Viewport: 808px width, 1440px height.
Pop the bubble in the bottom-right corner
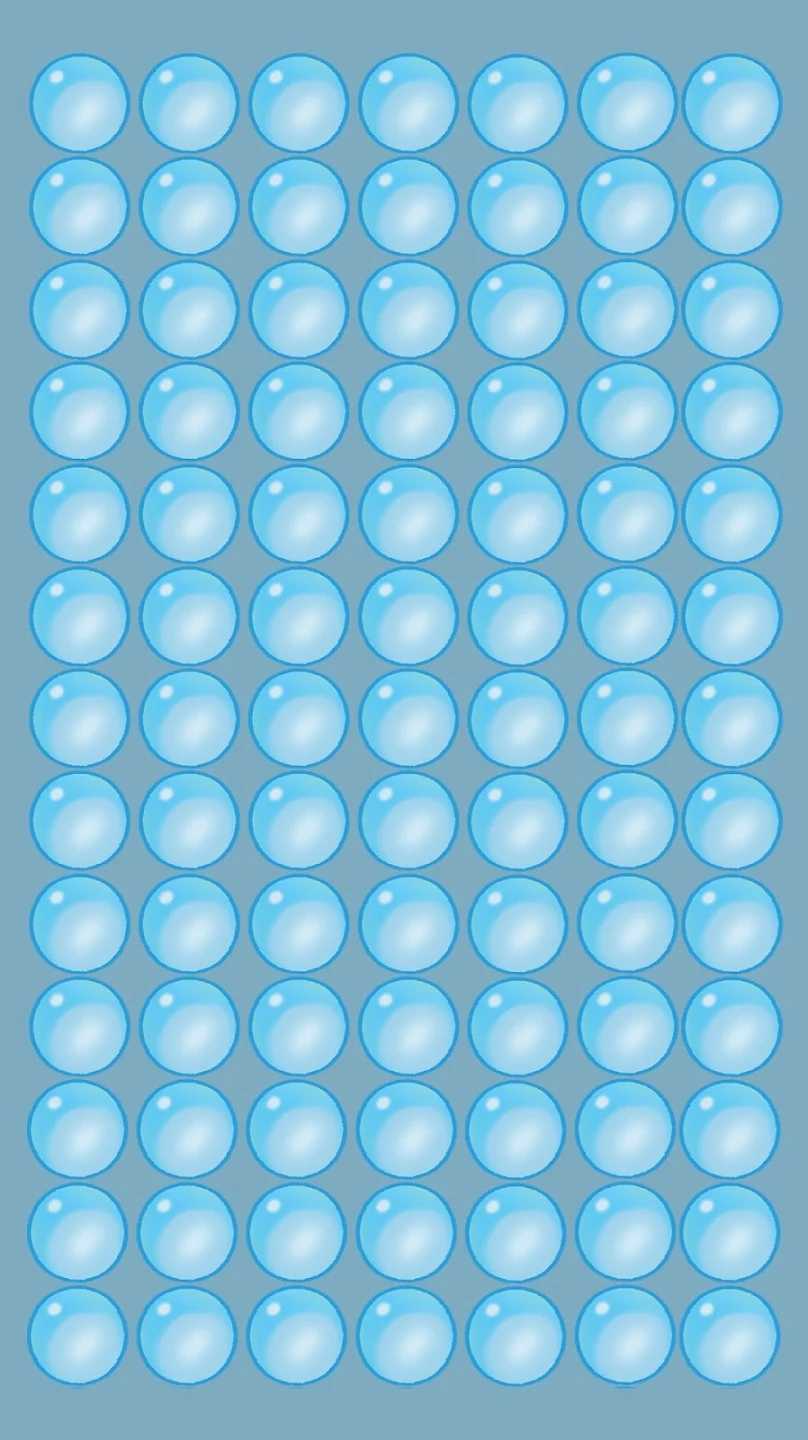pyautogui.click(x=730, y=1336)
